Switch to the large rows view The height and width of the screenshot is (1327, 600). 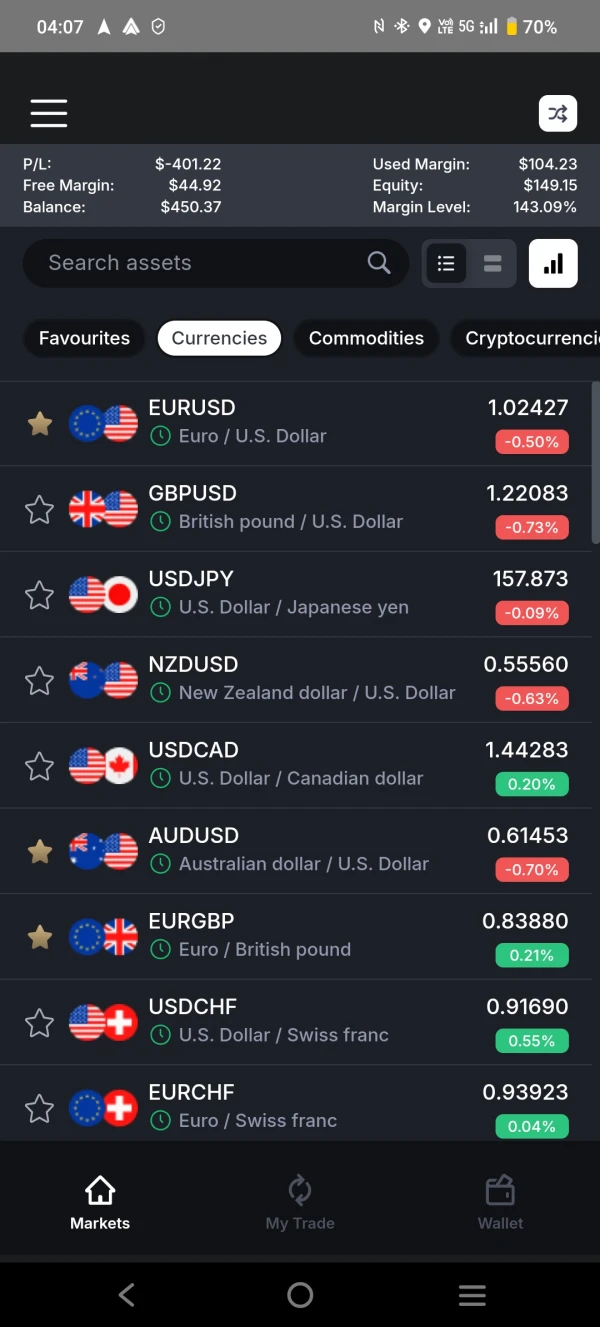pos(492,264)
